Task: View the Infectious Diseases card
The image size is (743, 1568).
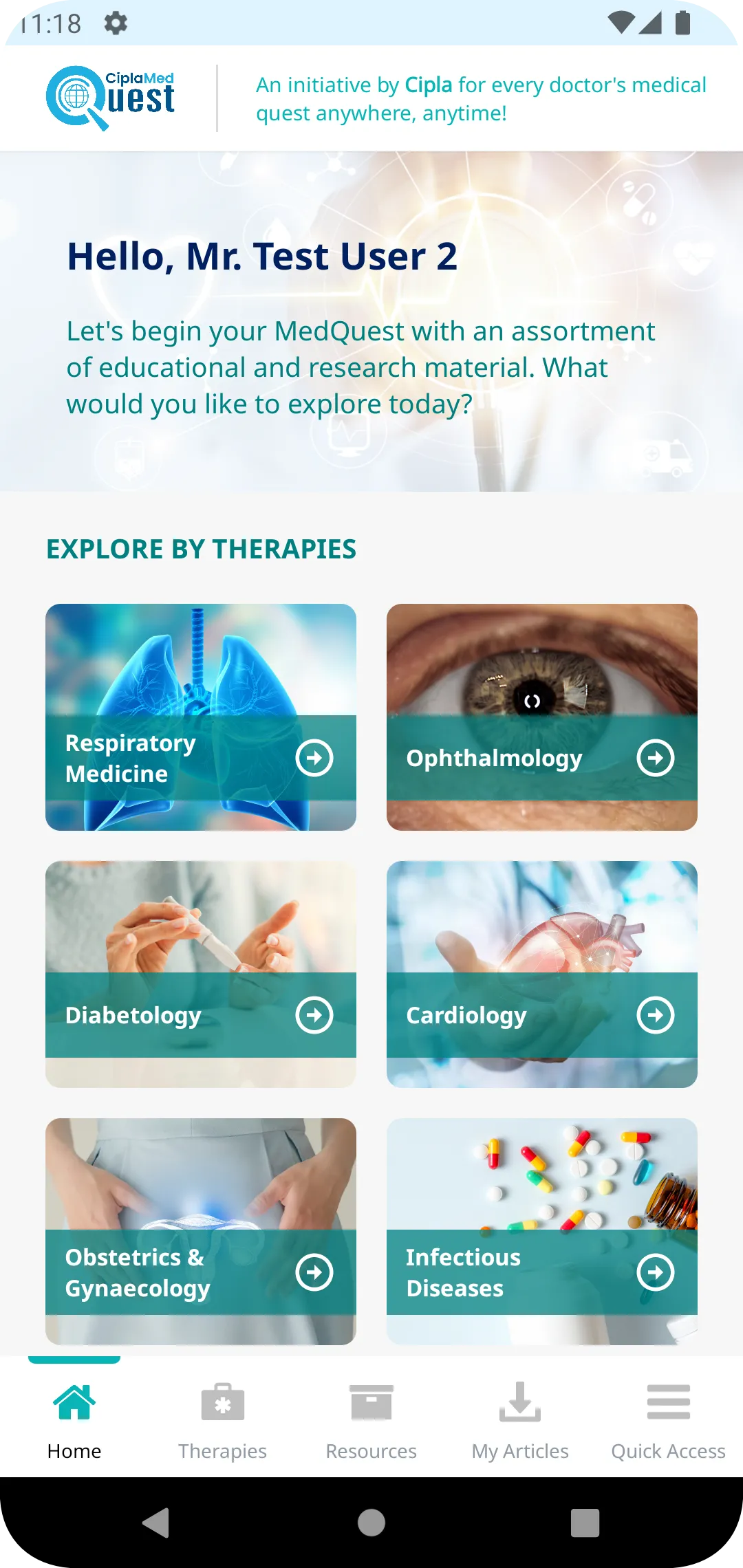Action: coord(542,1232)
